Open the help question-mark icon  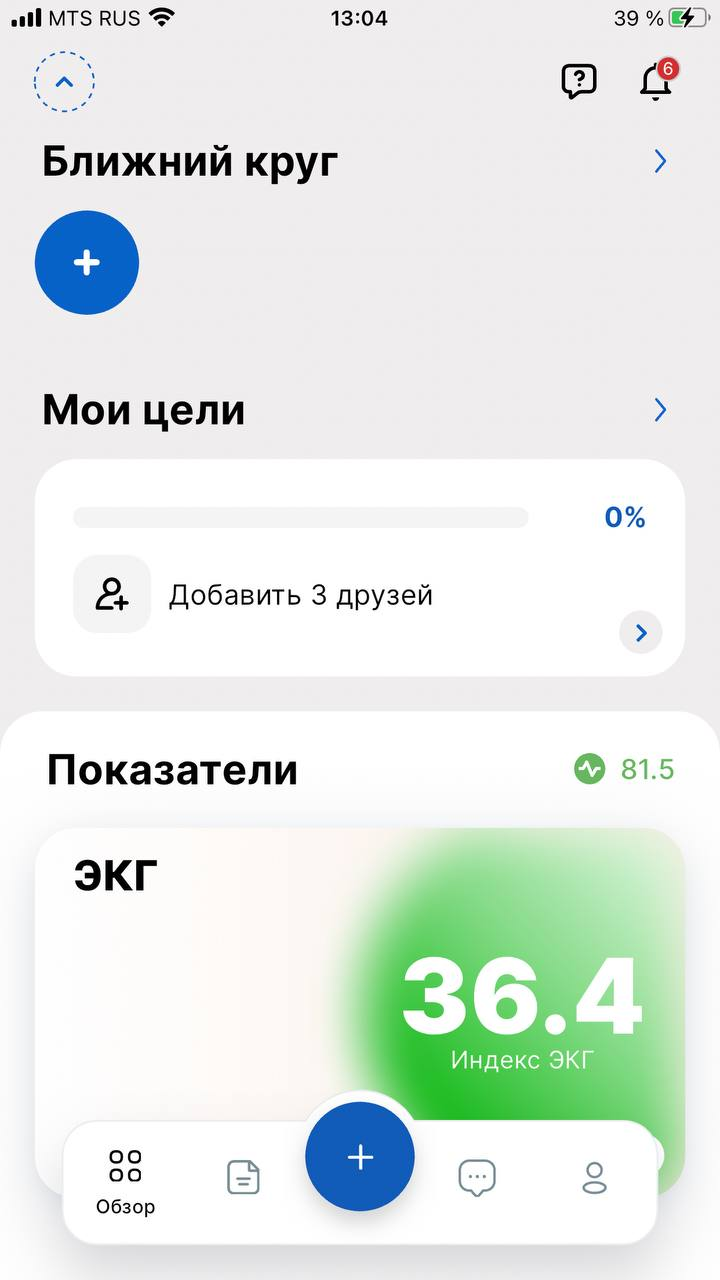pos(579,81)
